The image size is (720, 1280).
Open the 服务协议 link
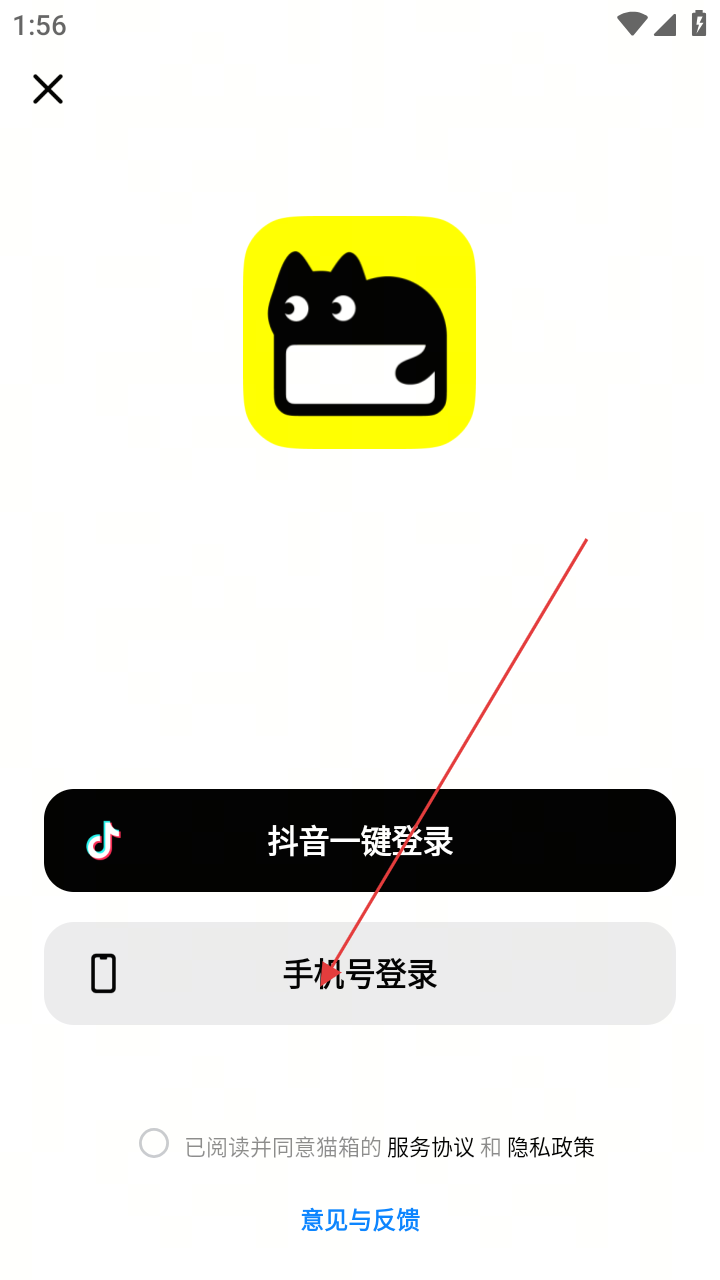[x=430, y=1147]
